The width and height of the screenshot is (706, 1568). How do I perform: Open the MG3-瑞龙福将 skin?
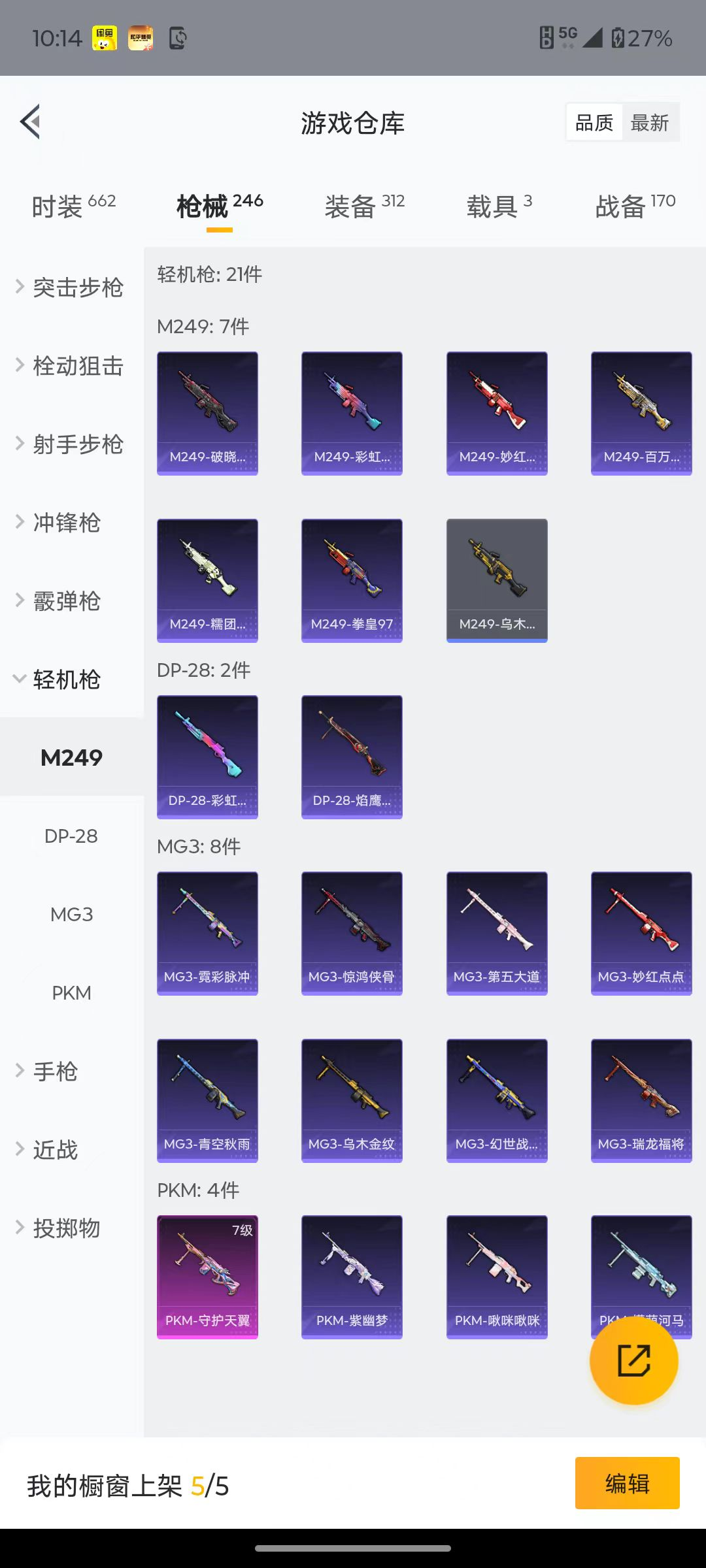(x=641, y=1100)
